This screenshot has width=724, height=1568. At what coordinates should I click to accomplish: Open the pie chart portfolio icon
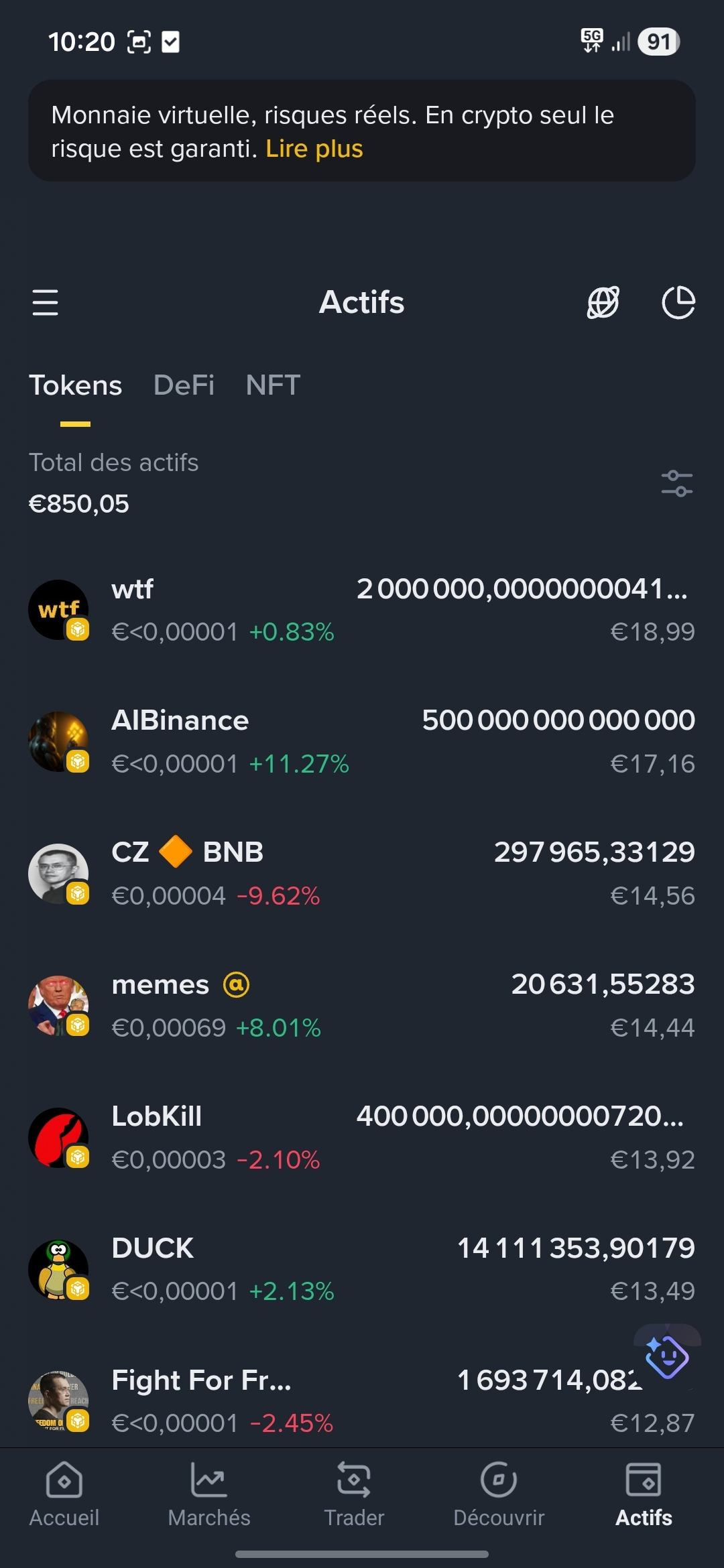(678, 302)
